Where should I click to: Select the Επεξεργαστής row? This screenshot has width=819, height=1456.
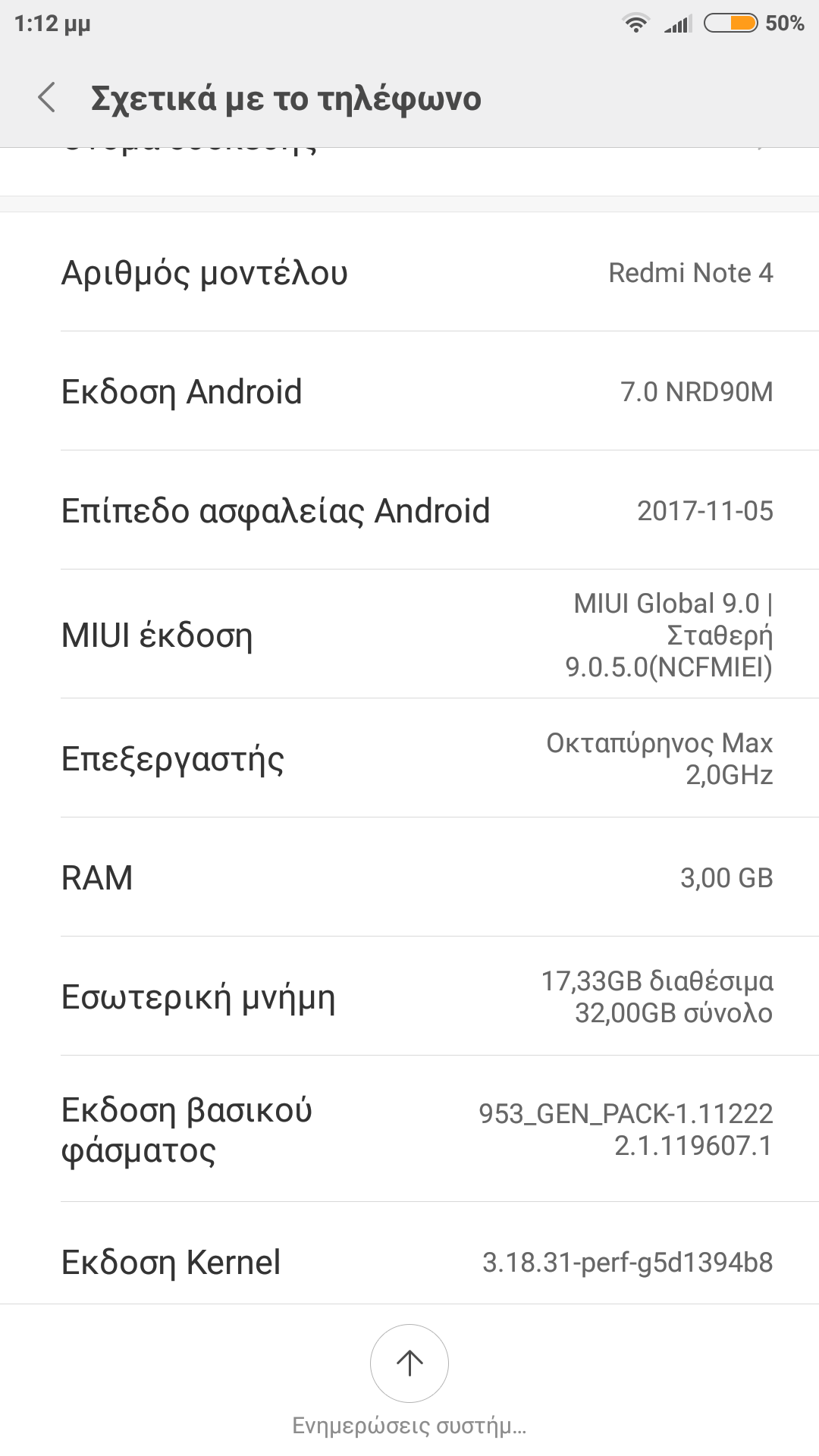click(409, 758)
